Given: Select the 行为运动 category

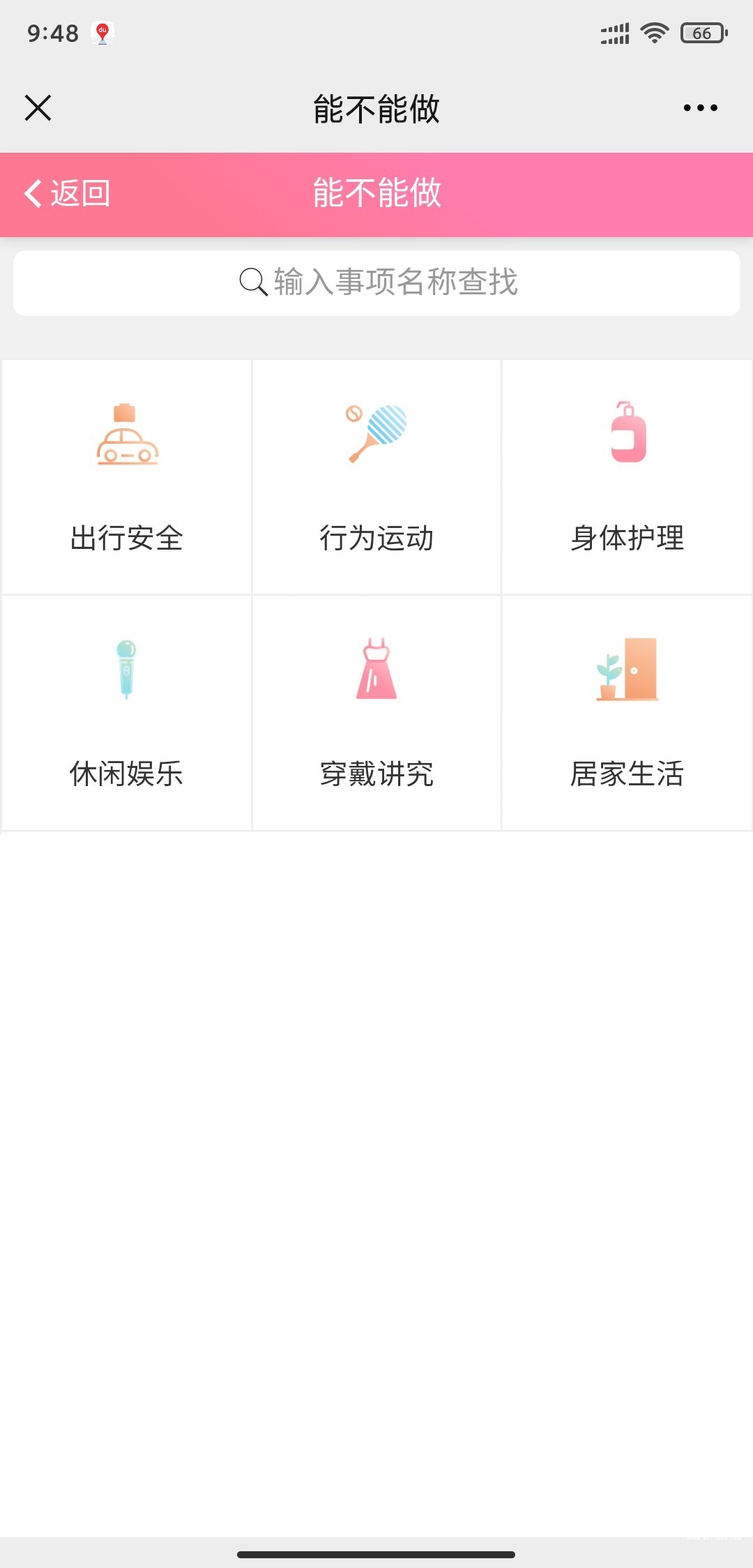Looking at the screenshot, I should 376,477.
